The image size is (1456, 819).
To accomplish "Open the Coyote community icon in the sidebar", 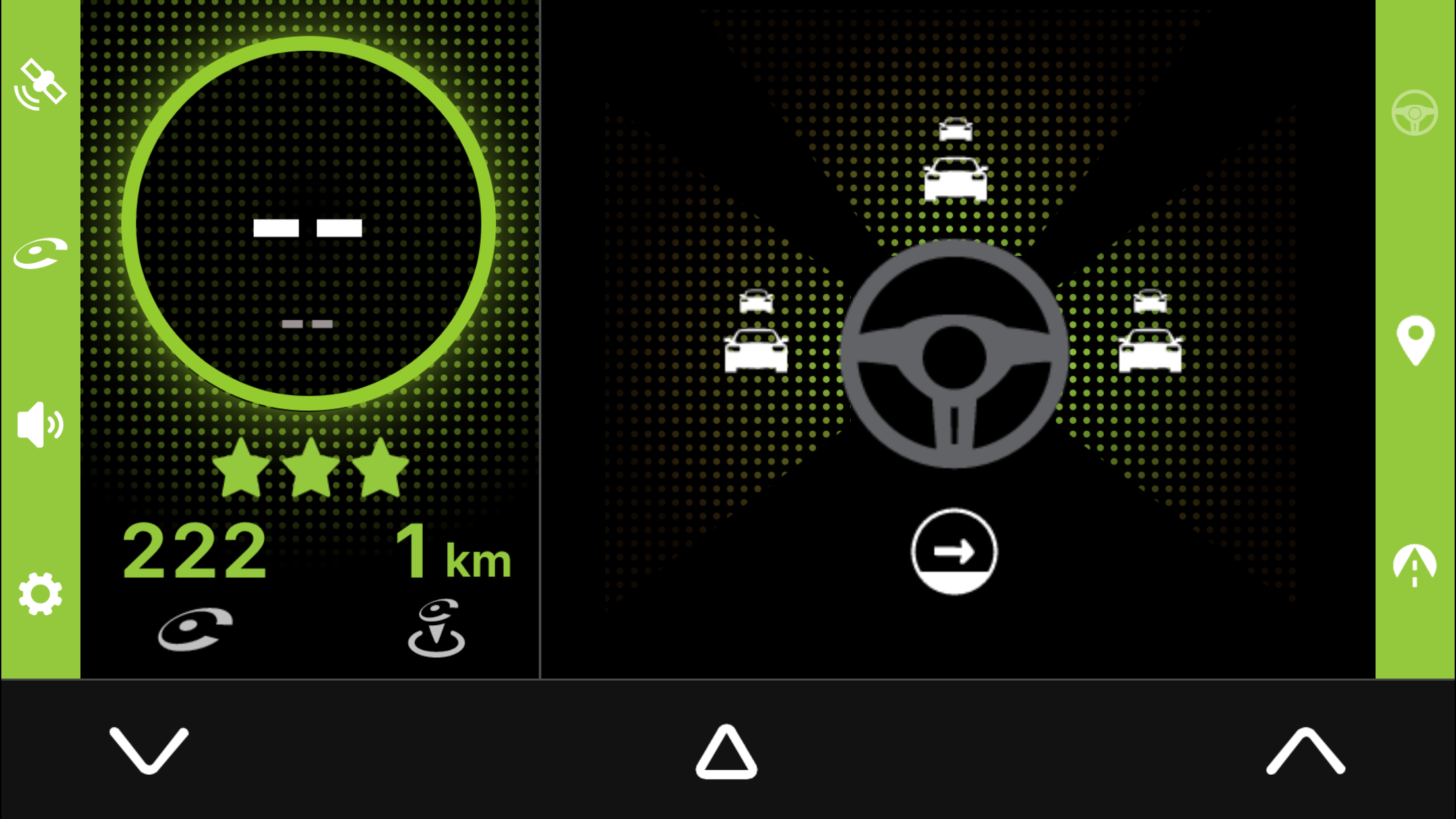I will pos(40,254).
